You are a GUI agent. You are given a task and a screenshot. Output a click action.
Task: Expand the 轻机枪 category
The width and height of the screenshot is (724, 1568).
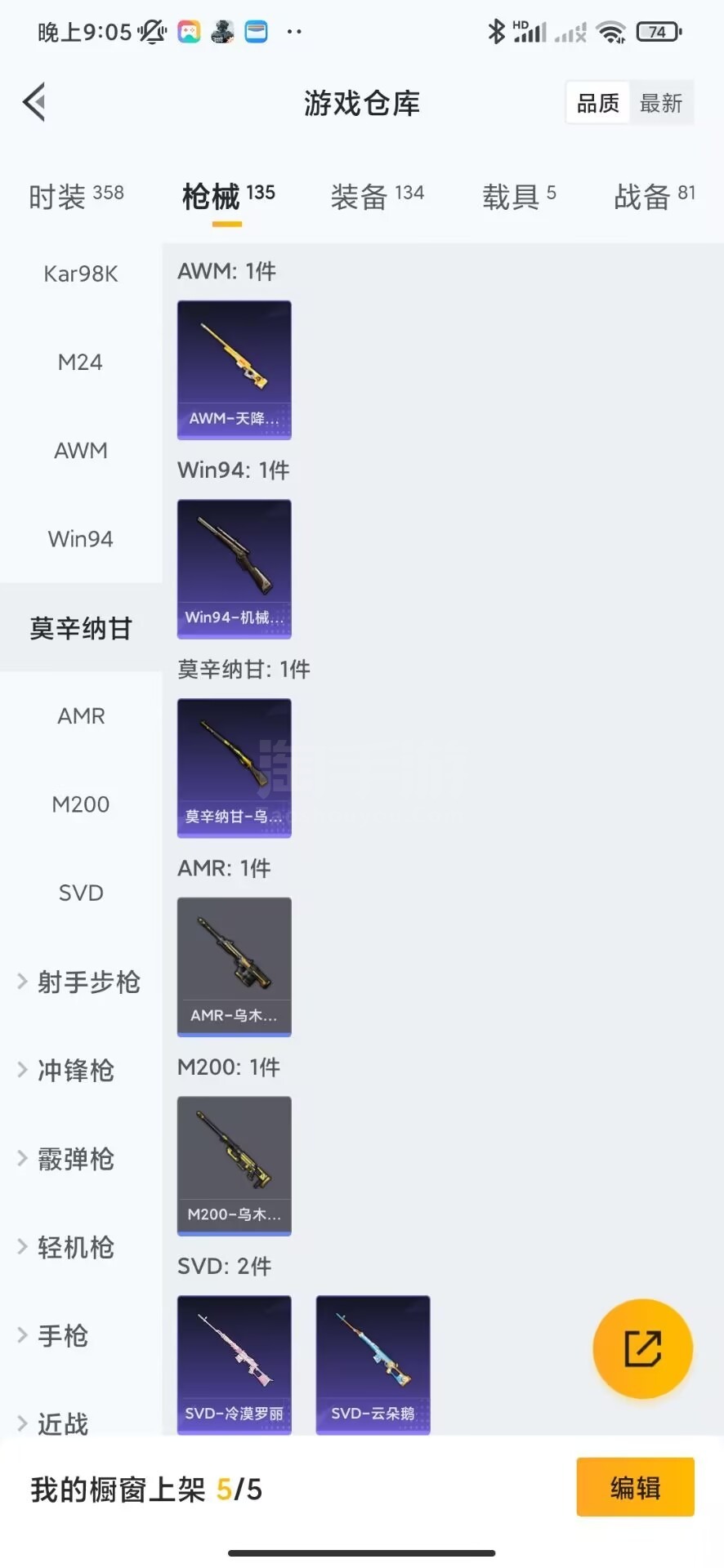(75, 1247)
